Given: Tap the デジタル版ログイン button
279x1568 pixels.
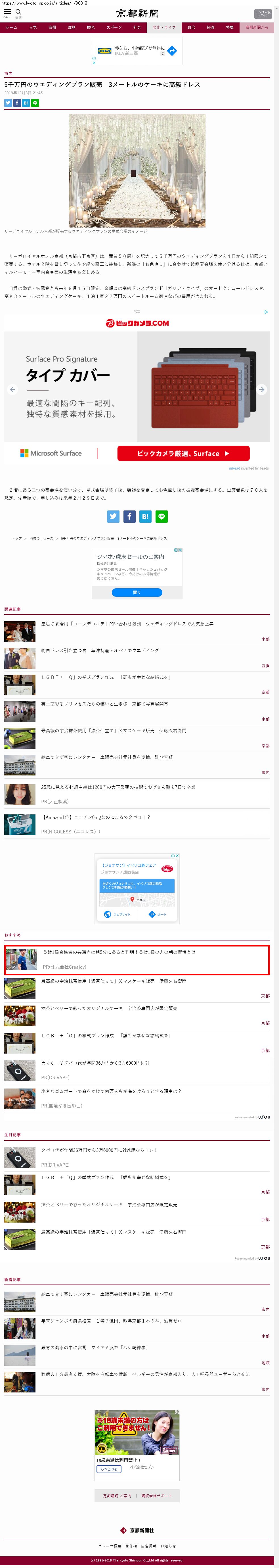Looking at the screenshot, I should [263, 14].
